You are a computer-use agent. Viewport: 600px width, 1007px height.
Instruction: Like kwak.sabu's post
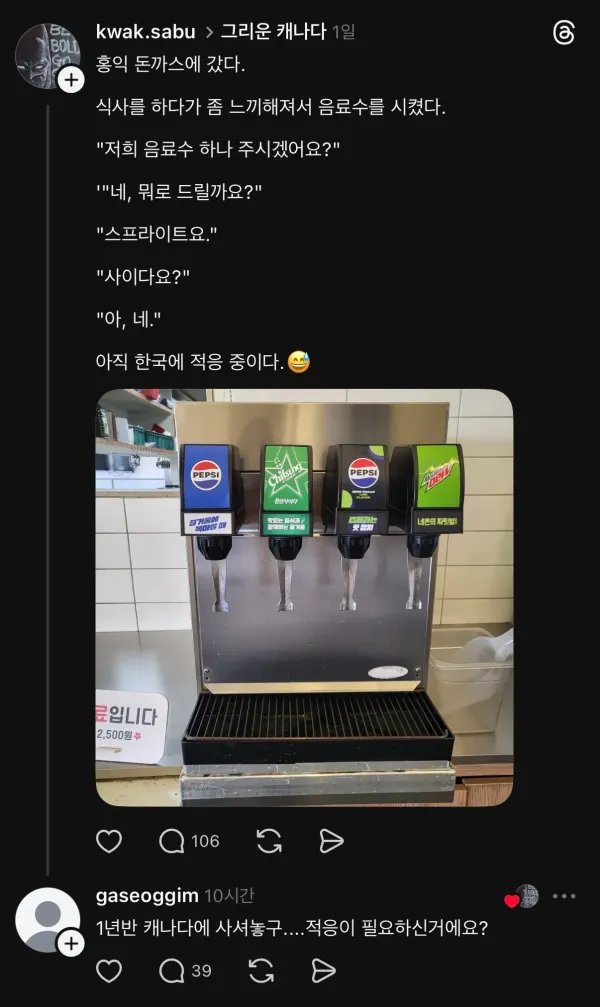[x=109, y=841]
